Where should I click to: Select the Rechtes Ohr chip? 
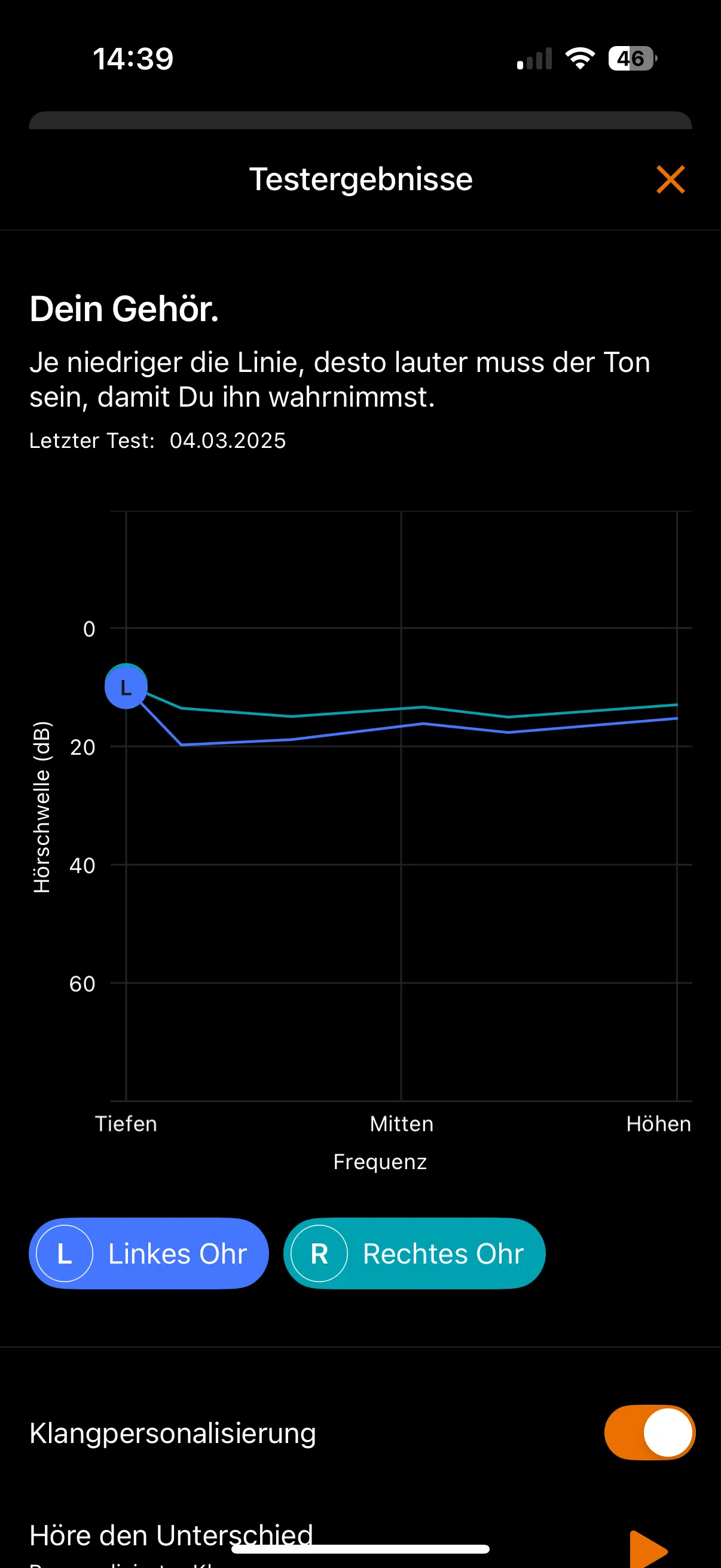point(414,1253)
